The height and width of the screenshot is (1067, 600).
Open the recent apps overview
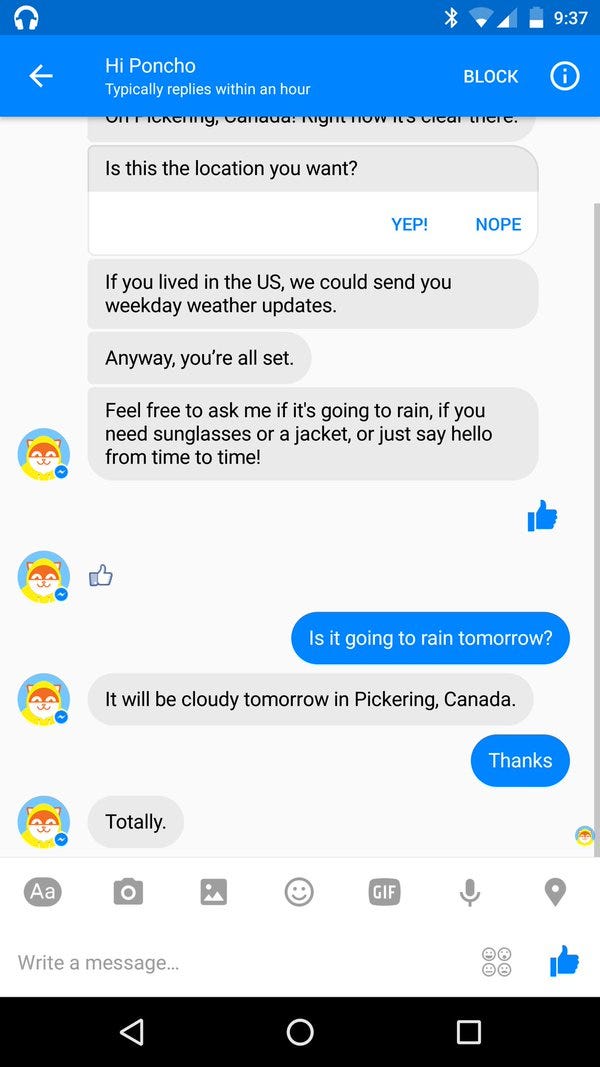468,1032
